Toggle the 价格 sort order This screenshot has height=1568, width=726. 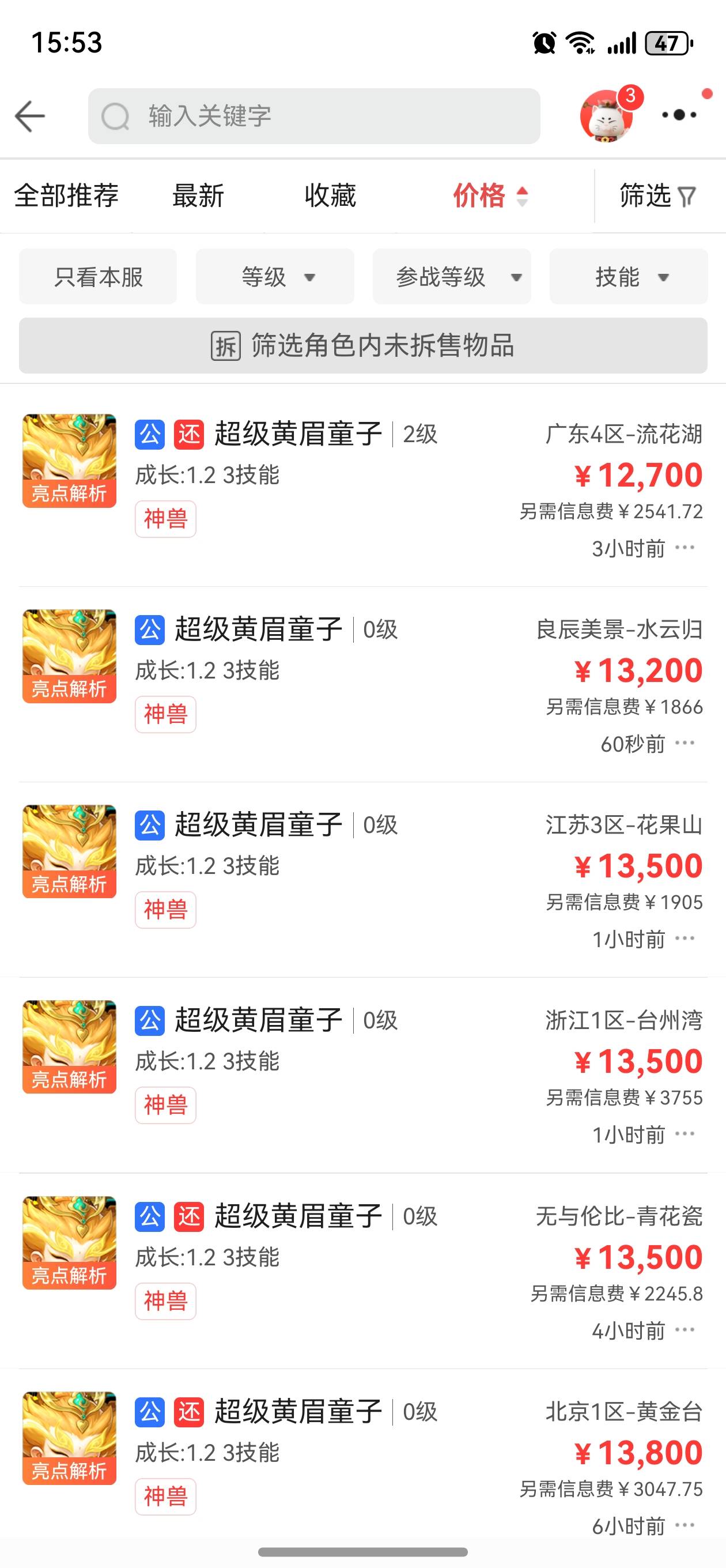tap(490, 195)
